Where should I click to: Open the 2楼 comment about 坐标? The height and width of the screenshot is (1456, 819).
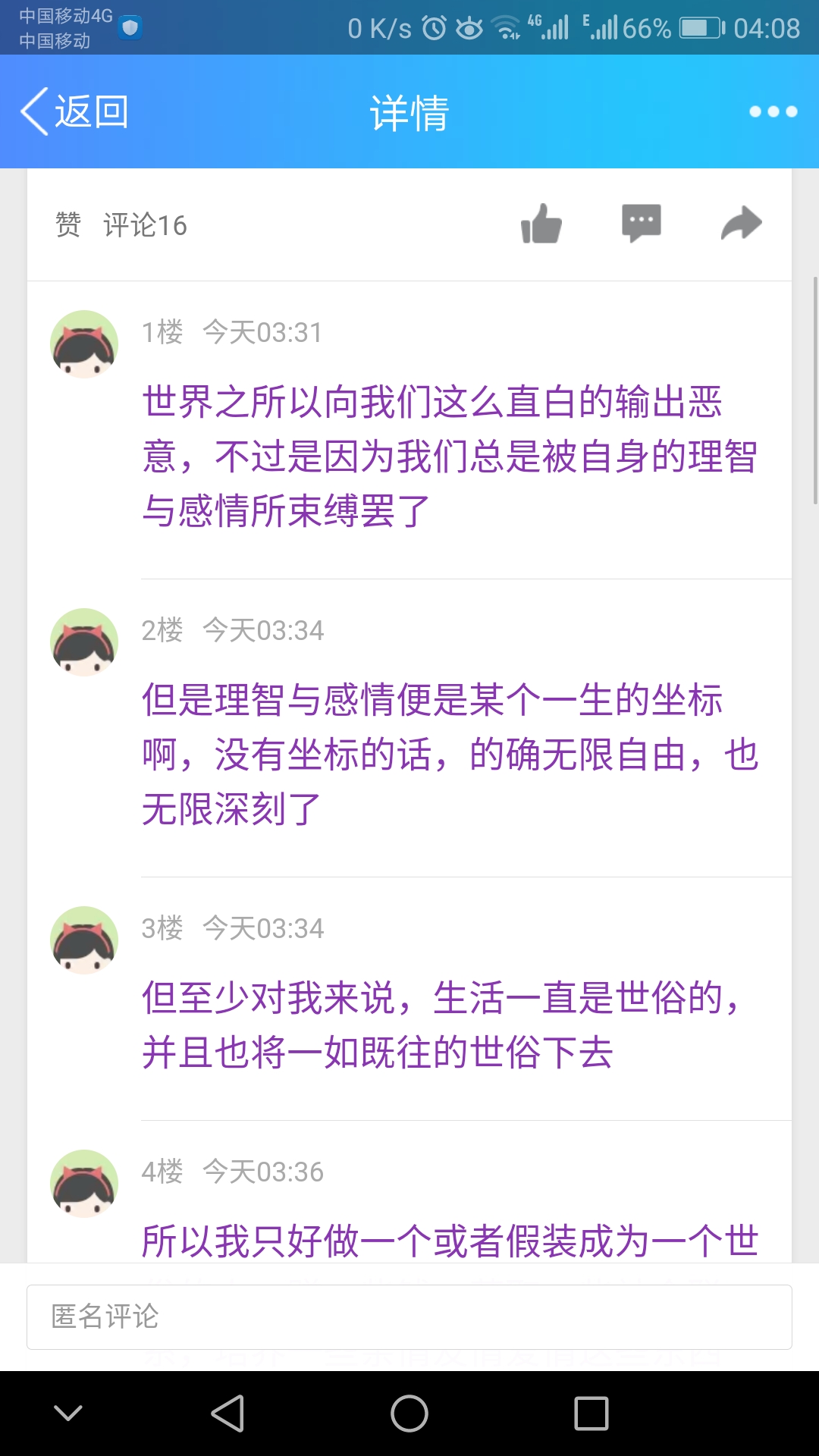coord(449,754)
